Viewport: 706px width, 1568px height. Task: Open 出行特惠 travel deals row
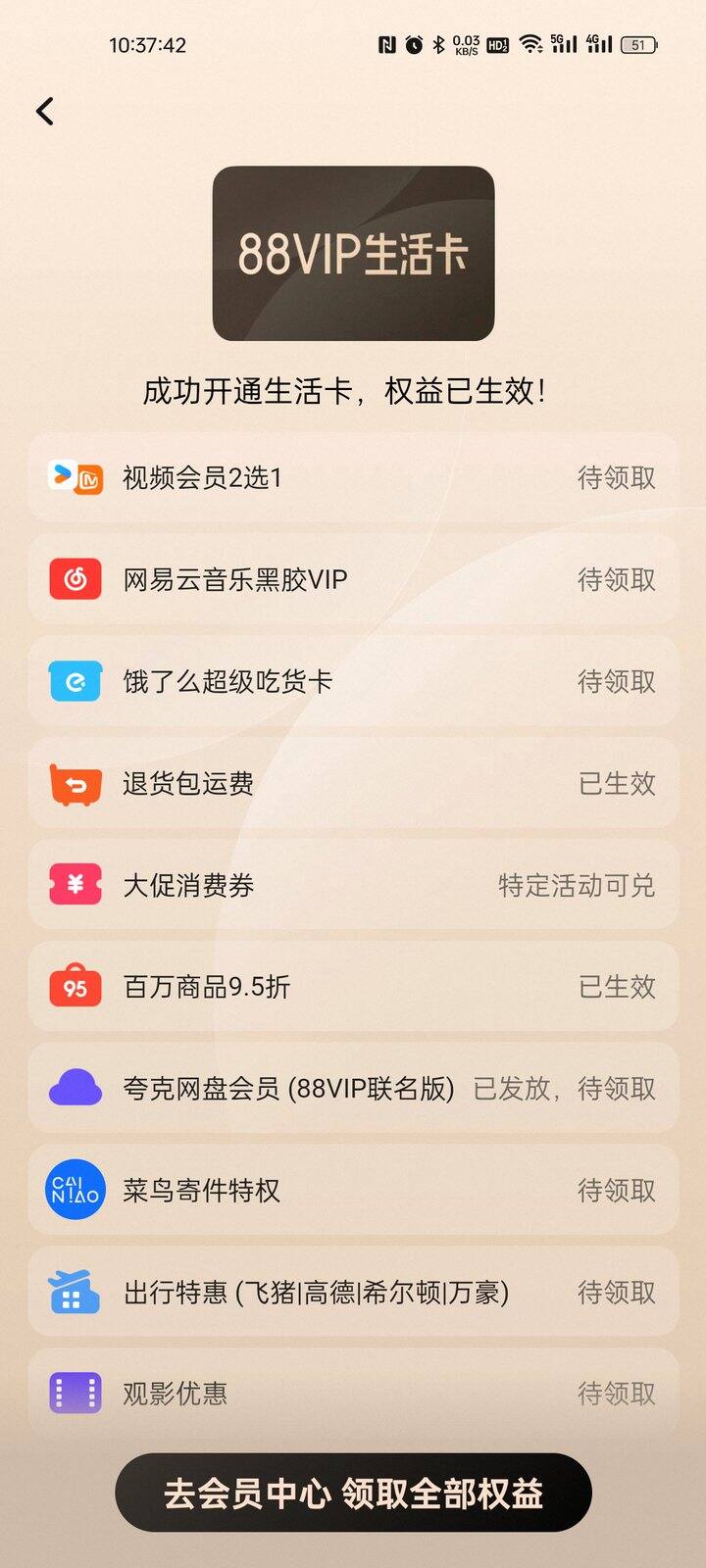pyautogui.click(x=353, y=1293)
